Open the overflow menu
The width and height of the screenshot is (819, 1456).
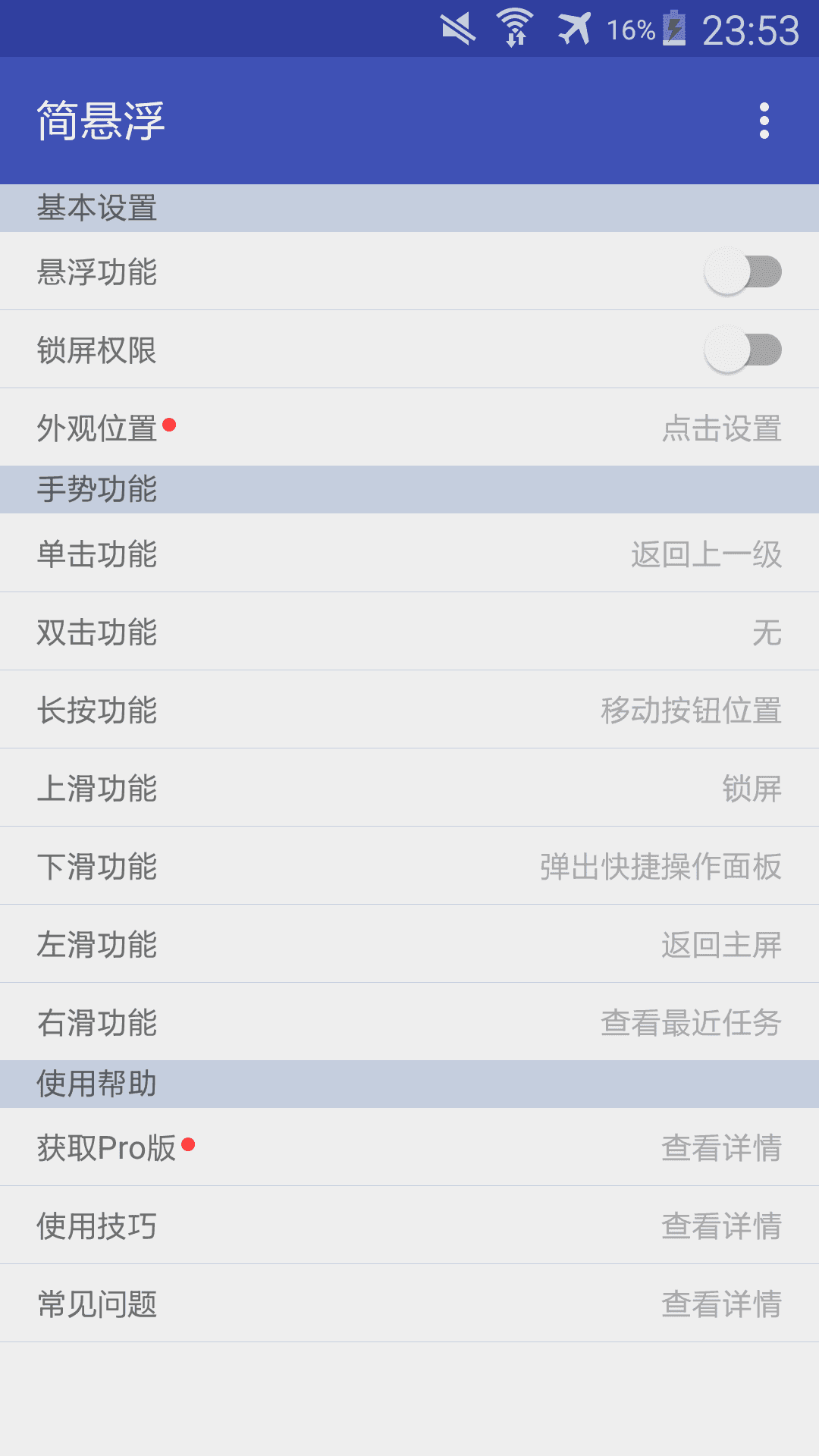[764, 121]
